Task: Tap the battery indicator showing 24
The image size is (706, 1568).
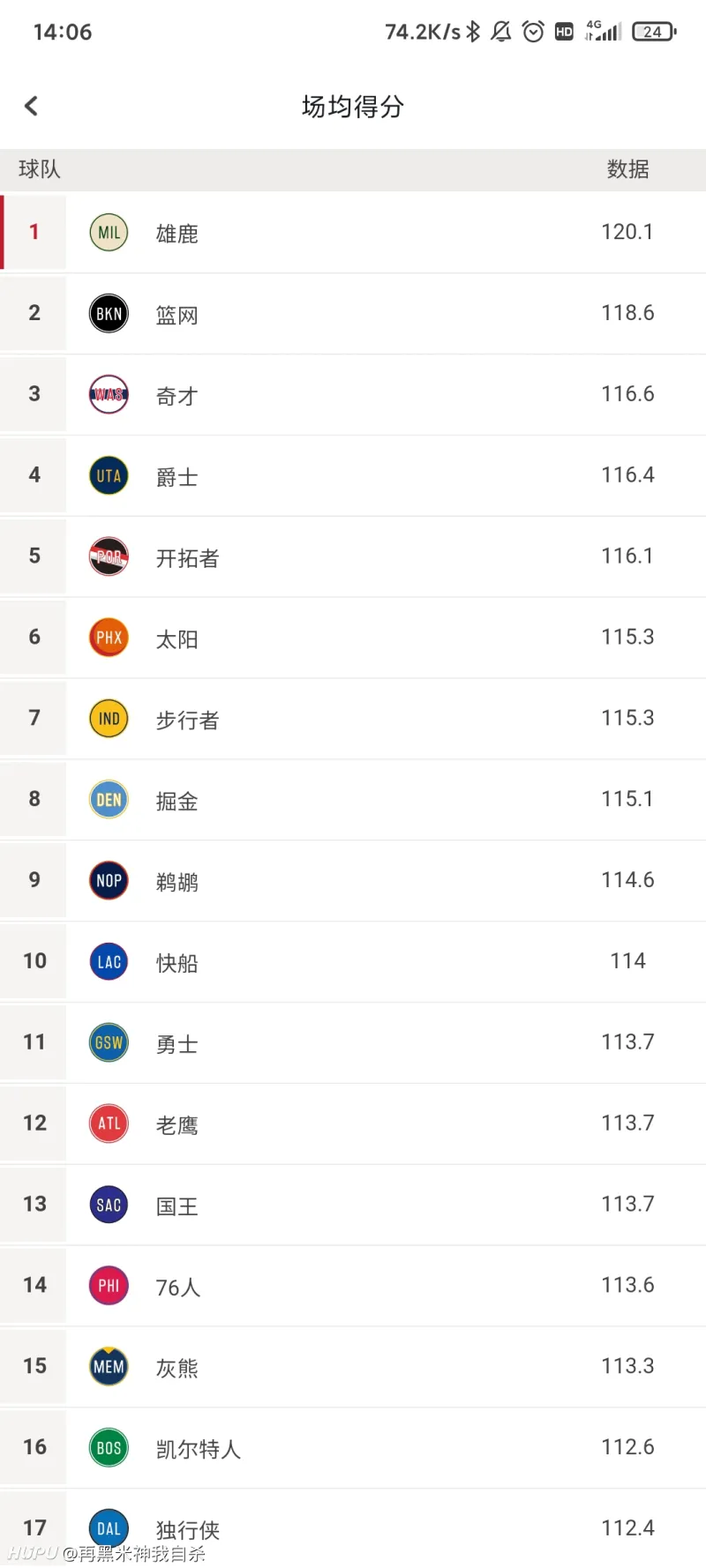Action: click(x=652, y=31)
